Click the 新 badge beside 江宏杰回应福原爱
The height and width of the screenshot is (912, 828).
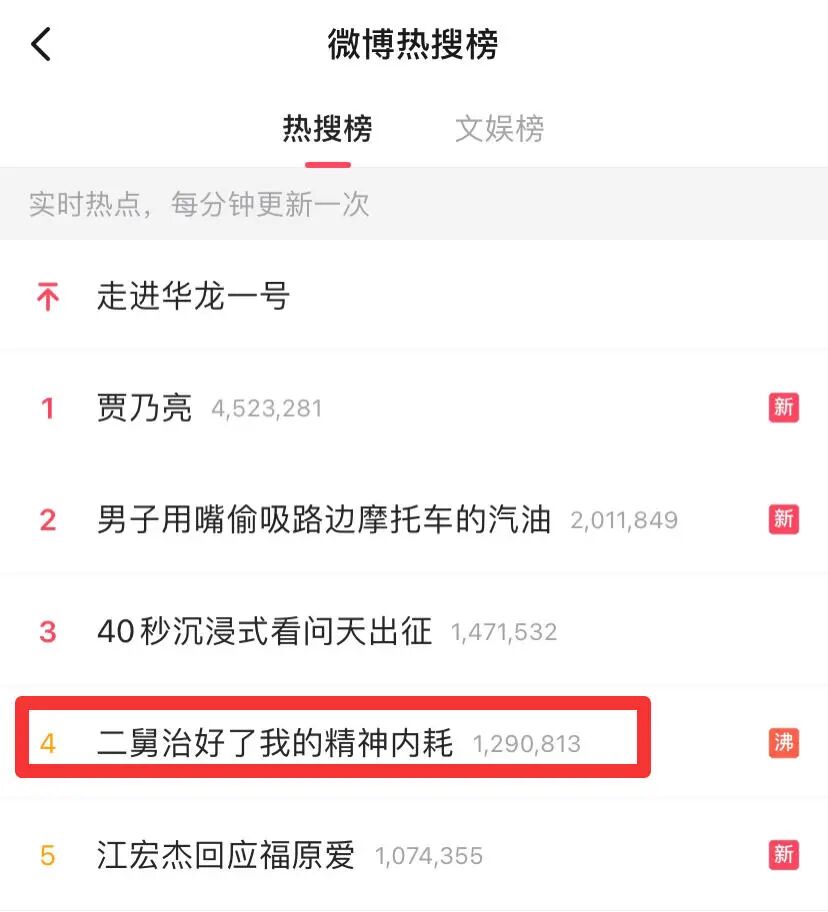pos(784,856)
